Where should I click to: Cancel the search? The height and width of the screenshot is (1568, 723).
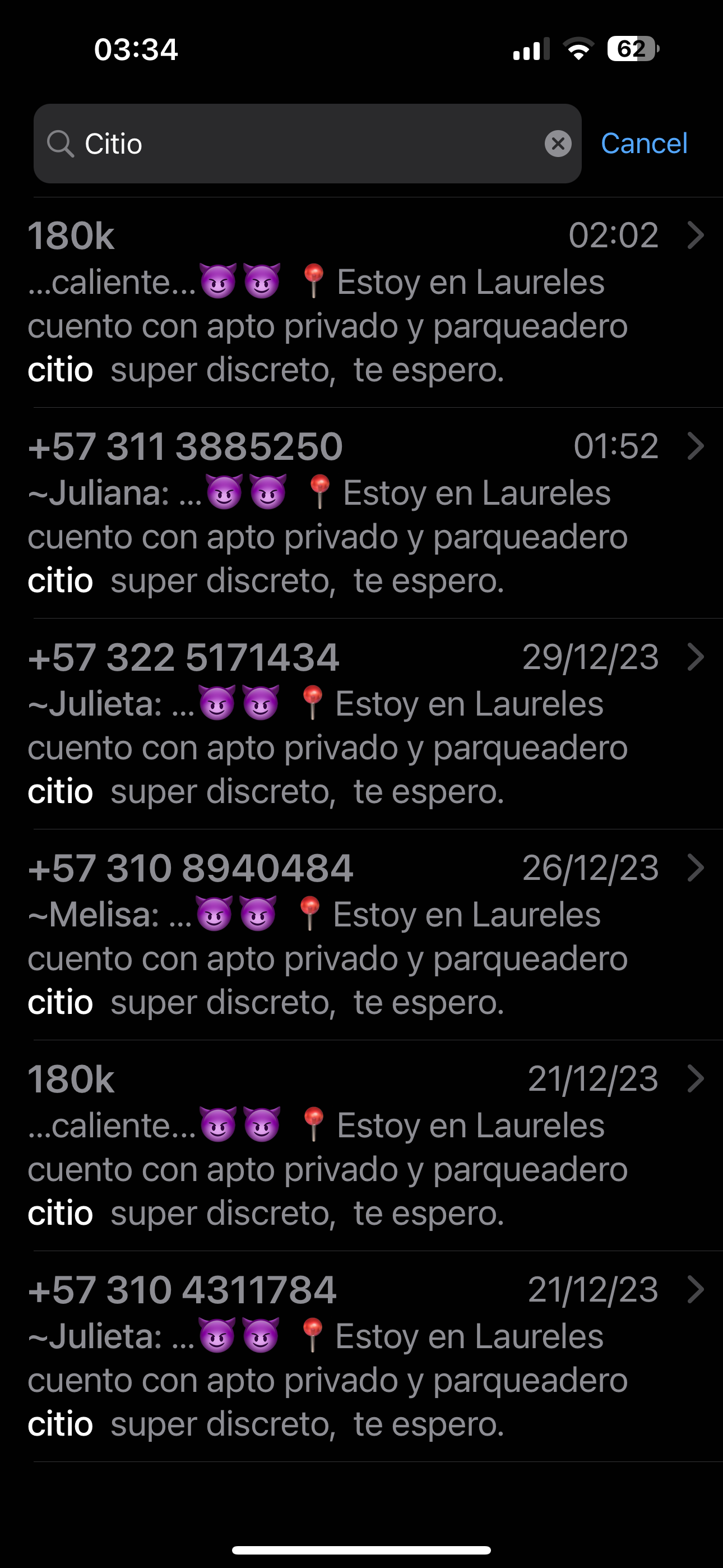[644, 144]
